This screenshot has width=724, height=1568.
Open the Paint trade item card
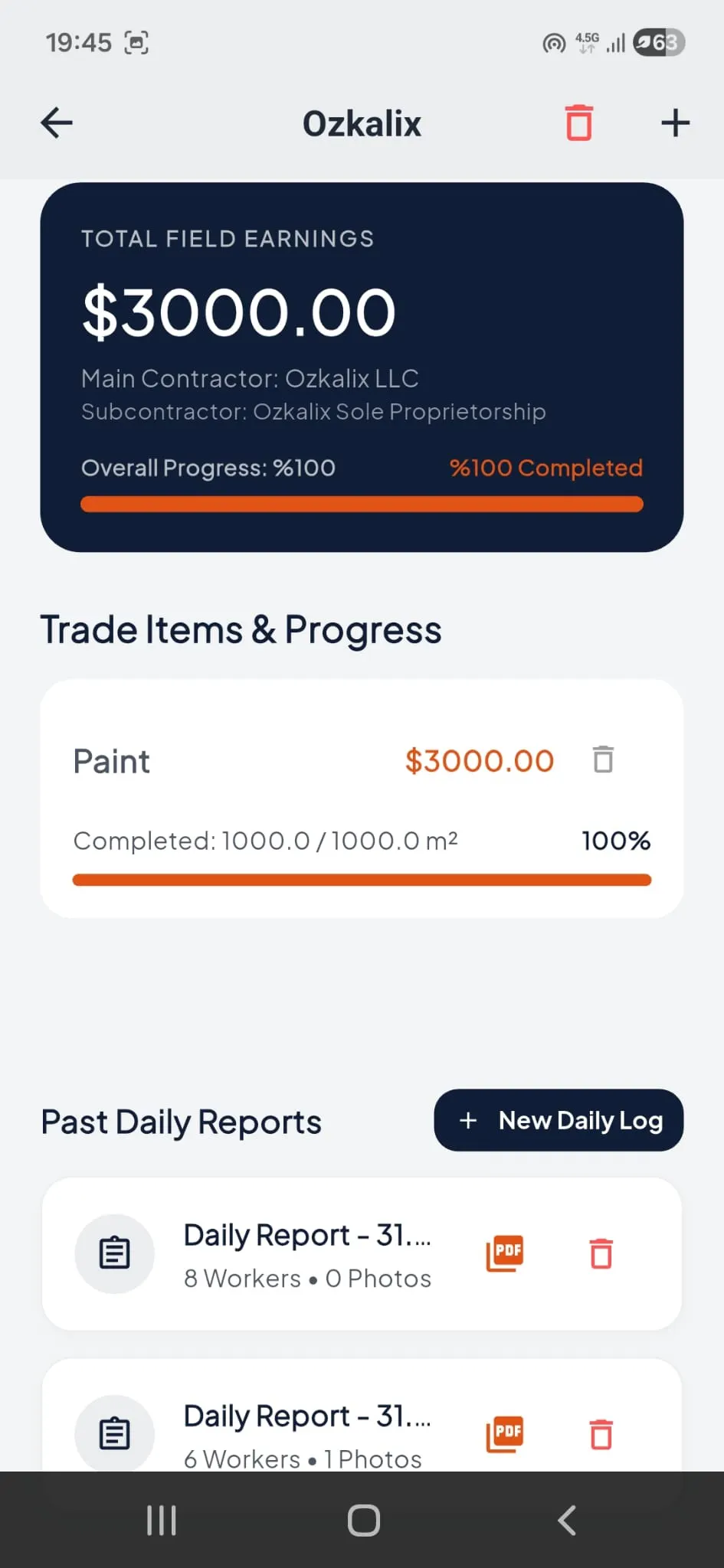click(x=362, y=798)
